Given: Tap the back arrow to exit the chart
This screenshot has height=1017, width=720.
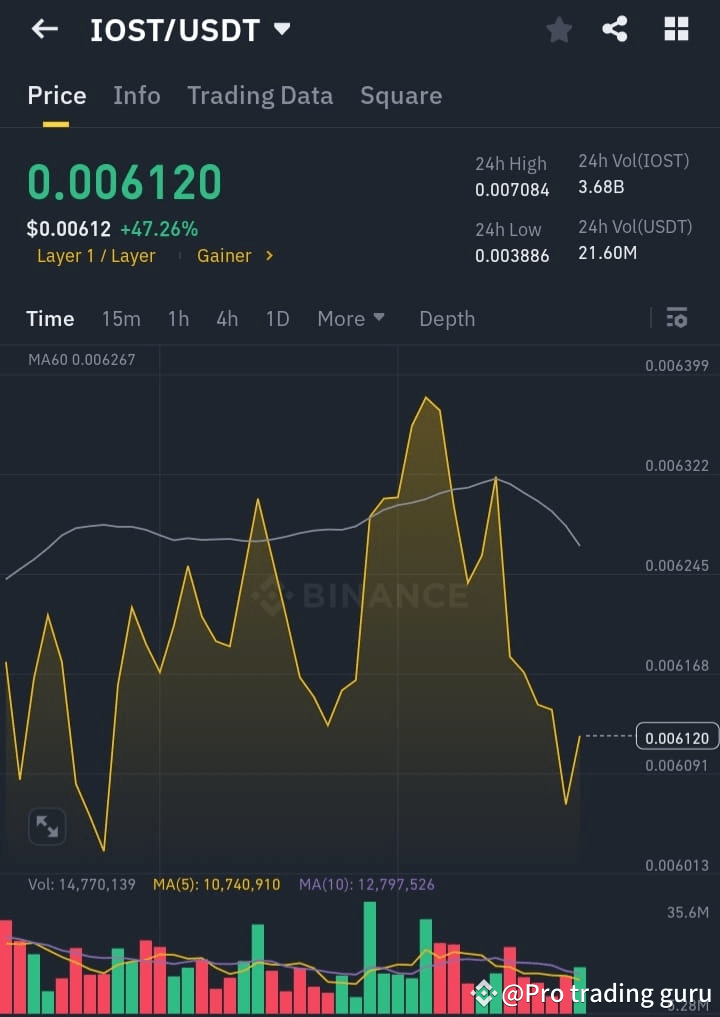Looking at the screenshot, I should (x=43, y=28).
